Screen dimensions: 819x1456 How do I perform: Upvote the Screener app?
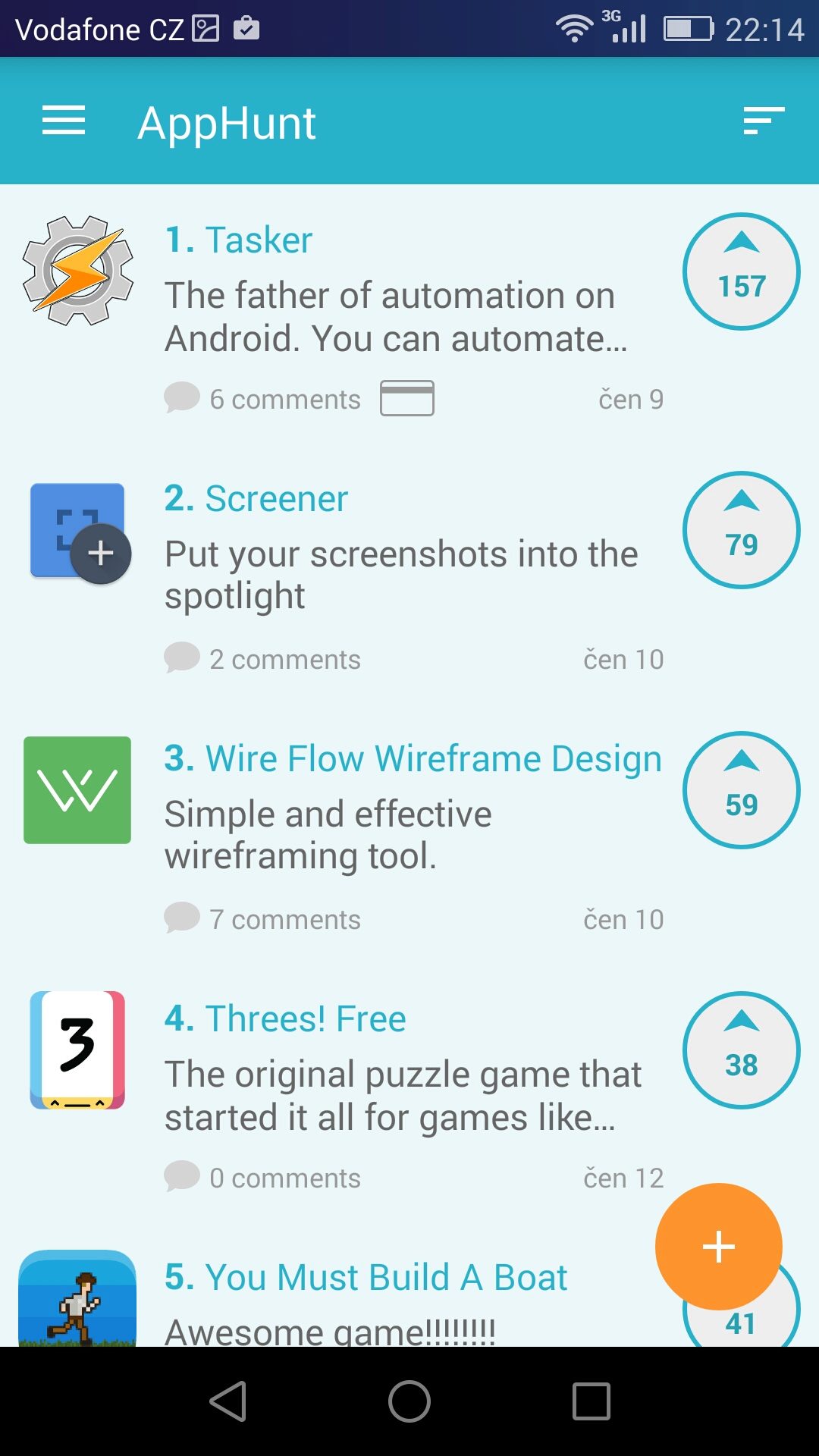tap(742, 530)
